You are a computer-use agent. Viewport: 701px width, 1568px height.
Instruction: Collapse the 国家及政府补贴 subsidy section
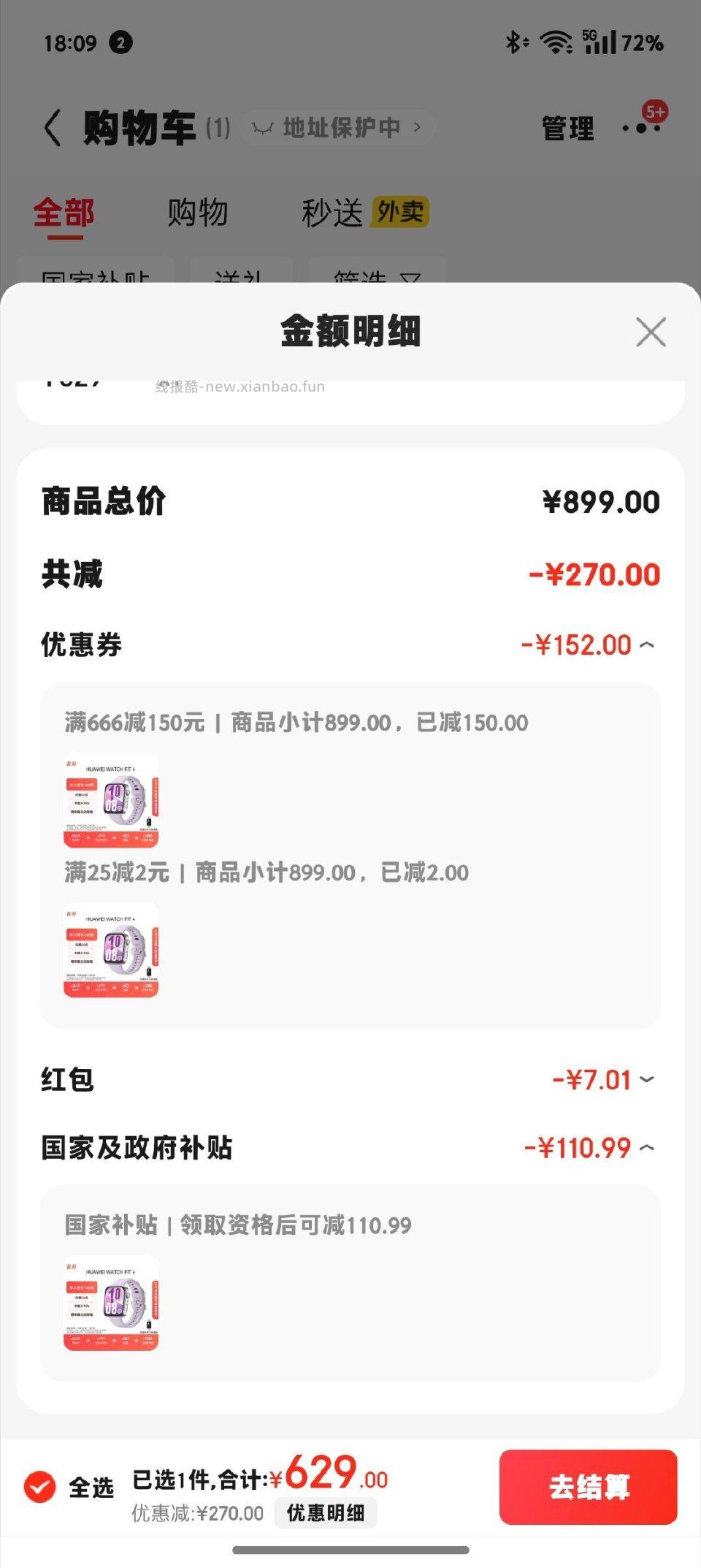[648, 1148]
